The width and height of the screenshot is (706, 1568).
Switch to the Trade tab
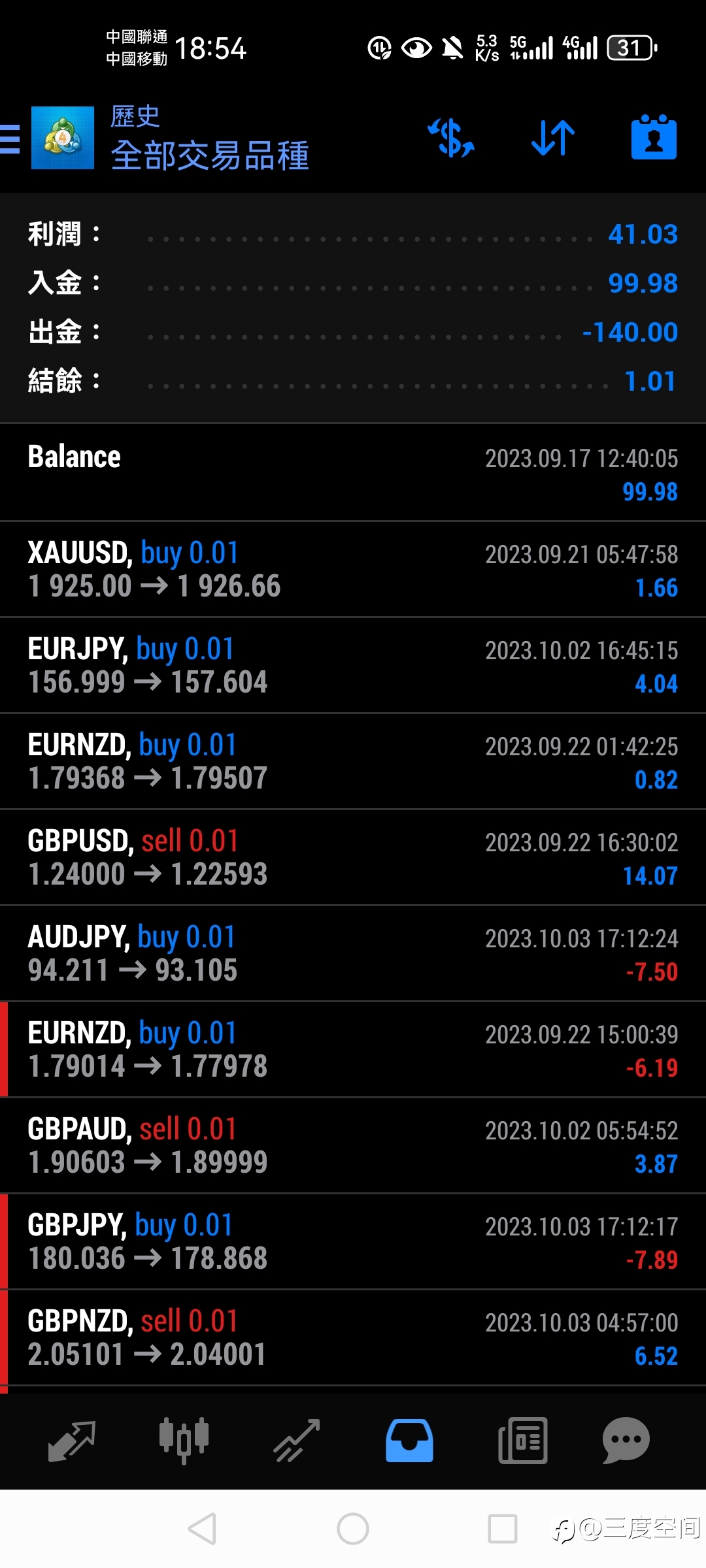click(x=297, y=1441)
